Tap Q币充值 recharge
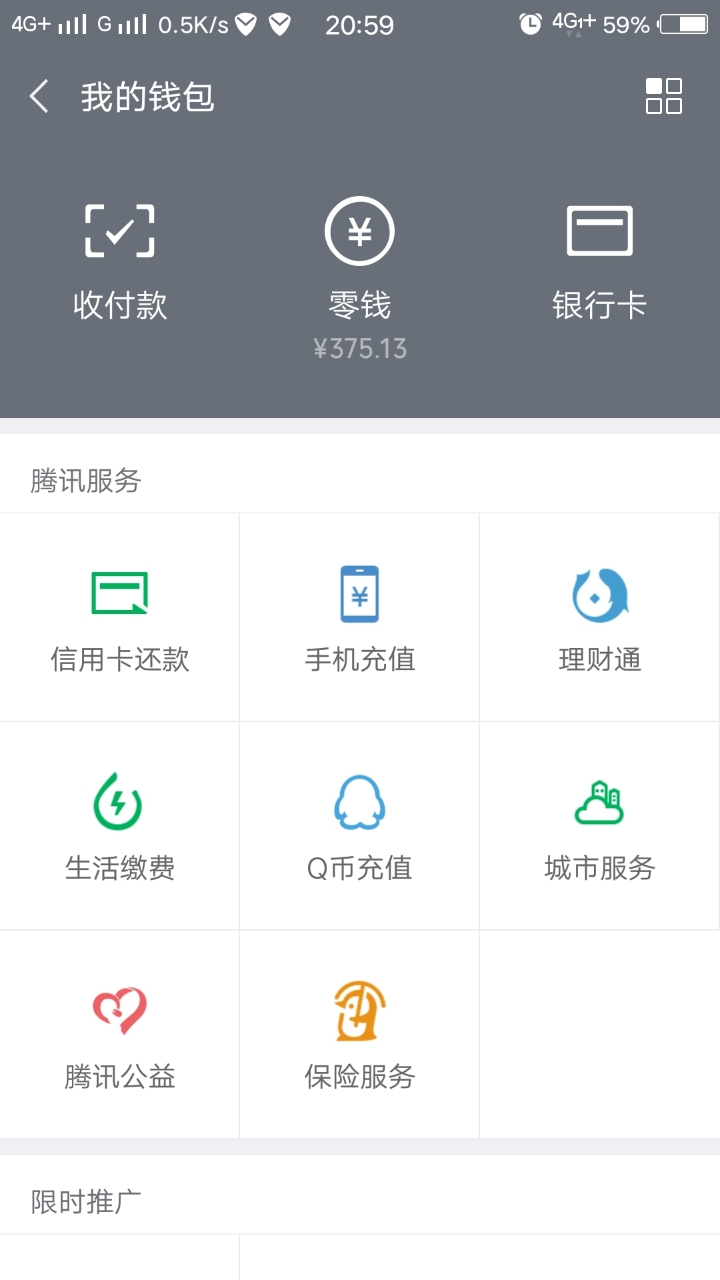 pyautogui.click(x=360, y=826)
